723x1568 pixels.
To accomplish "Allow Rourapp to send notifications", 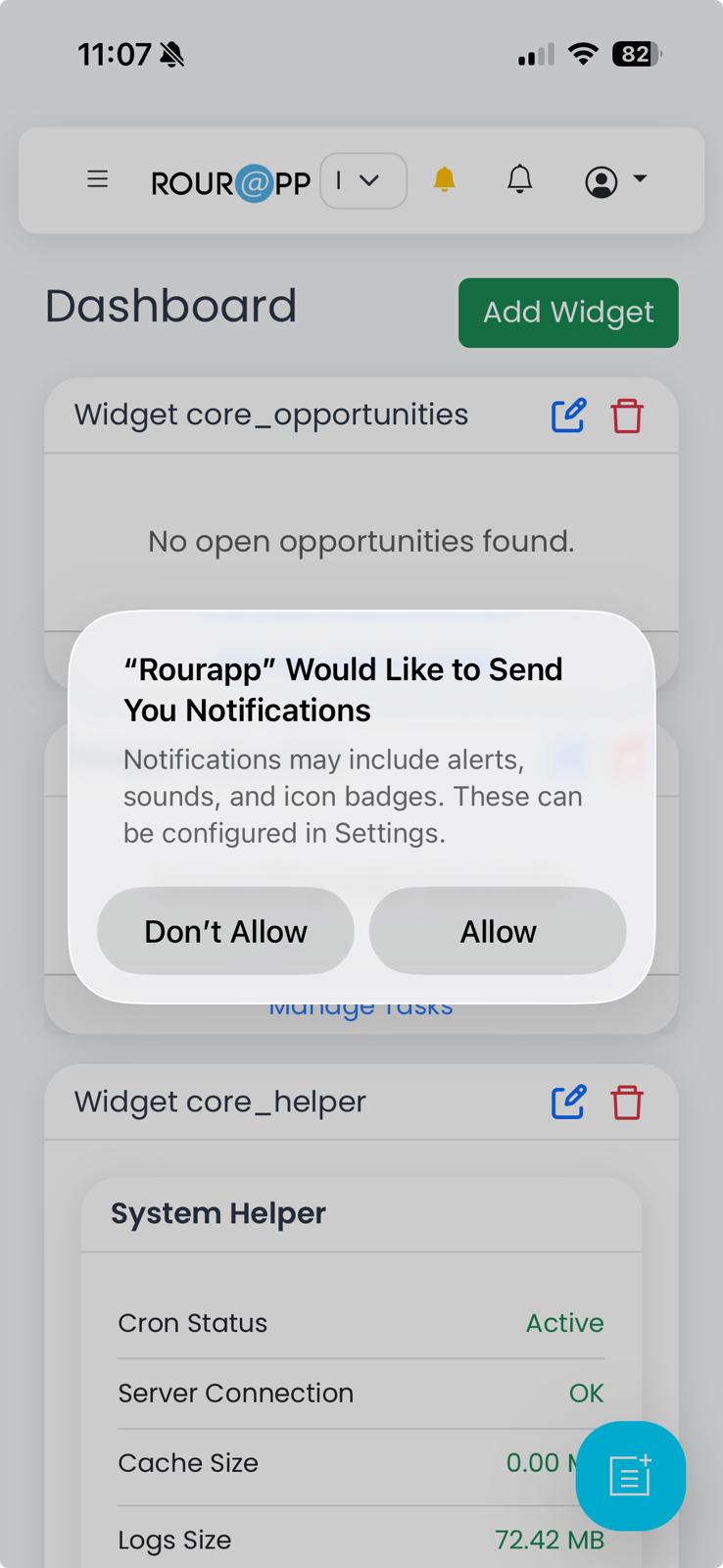I will coord(498,931).
